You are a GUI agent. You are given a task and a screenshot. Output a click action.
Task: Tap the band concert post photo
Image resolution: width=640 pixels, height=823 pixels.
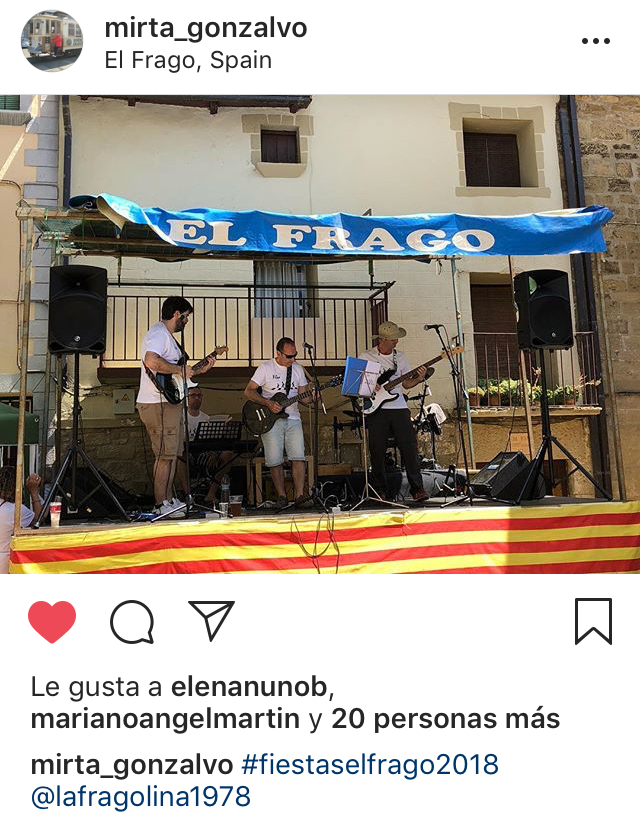pyautogui.click(x=320, y=335)
